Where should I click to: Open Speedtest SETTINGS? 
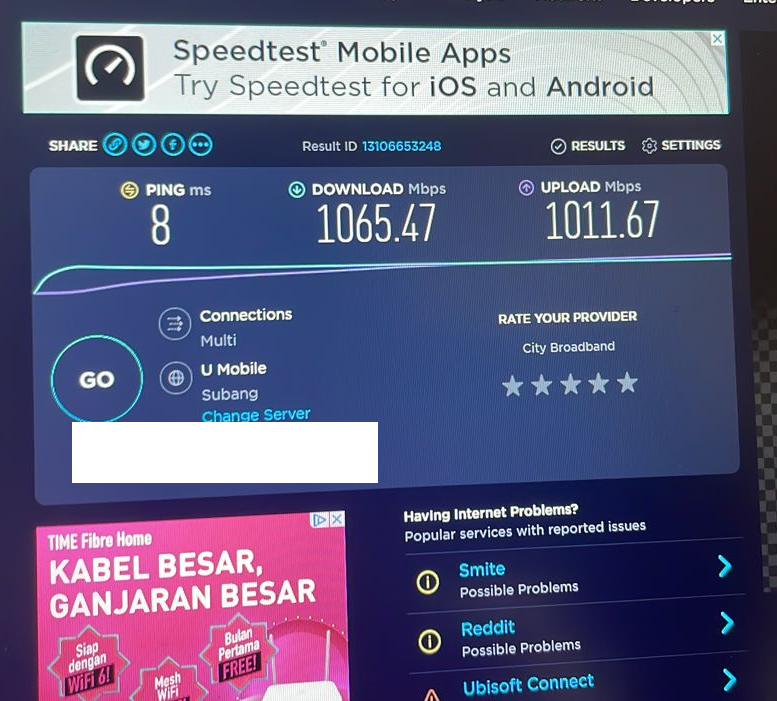(x=681, y=146)
